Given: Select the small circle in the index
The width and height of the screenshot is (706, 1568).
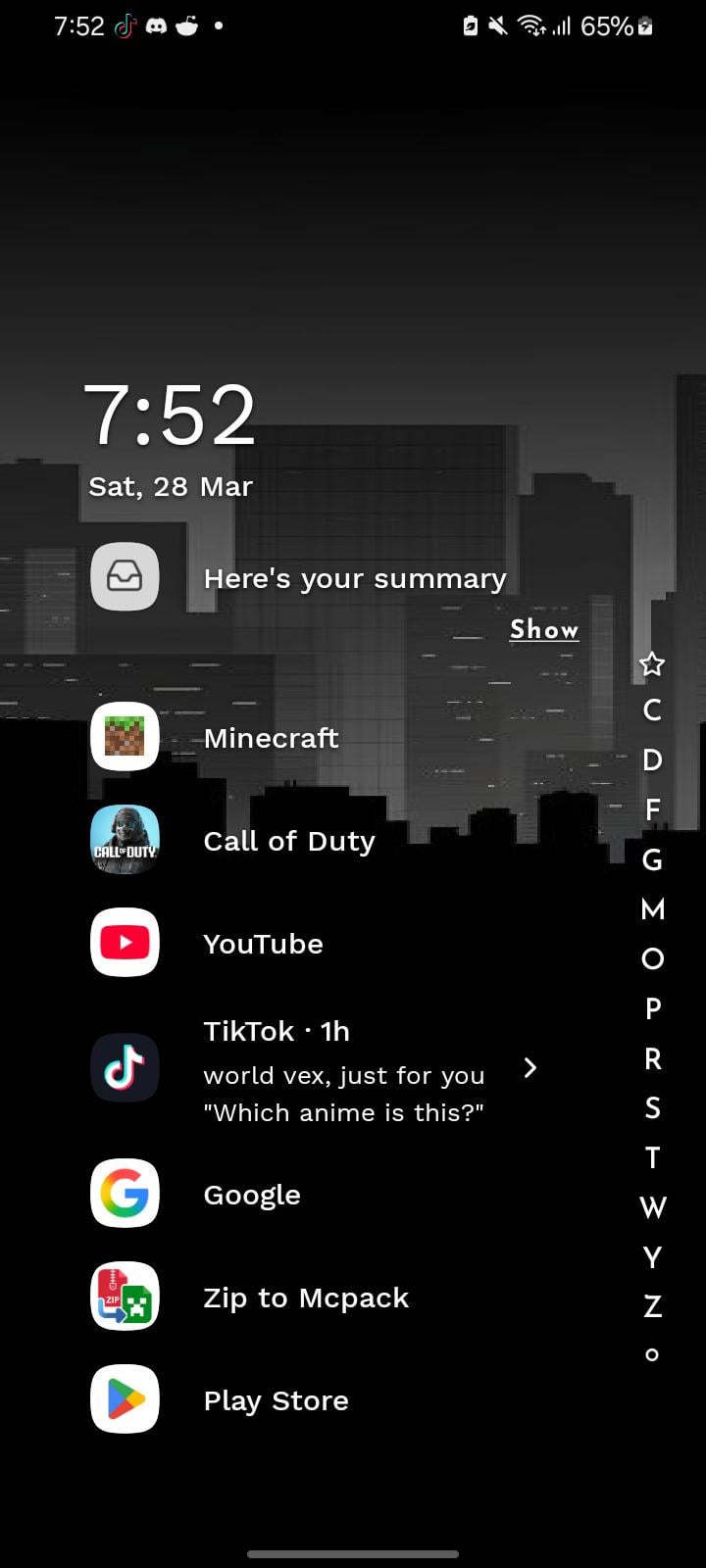Looking at the screenshot, I should [652, 1354].
